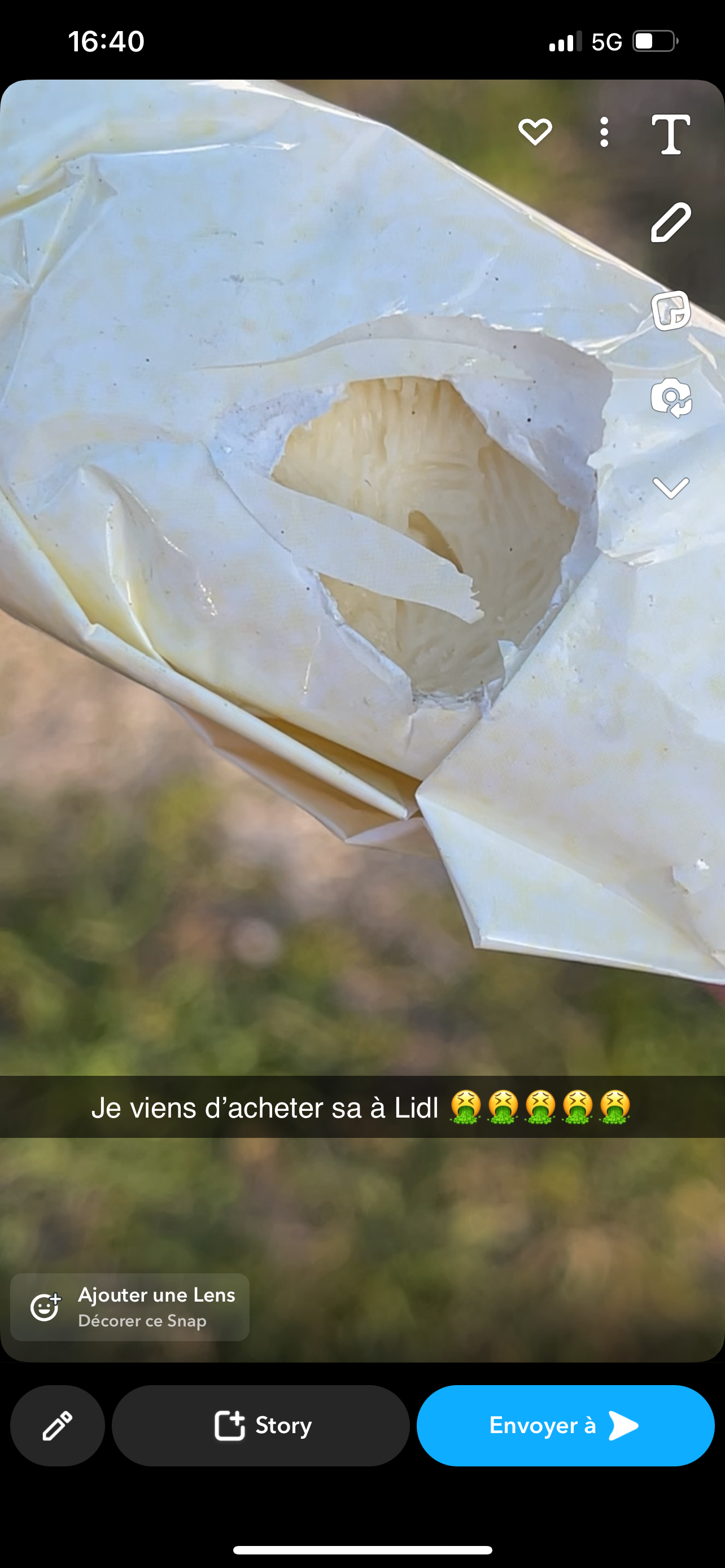Tap the heart icon to favorite snap
This screenshot has width=725, height=1568.
click(x=535, y=132)
